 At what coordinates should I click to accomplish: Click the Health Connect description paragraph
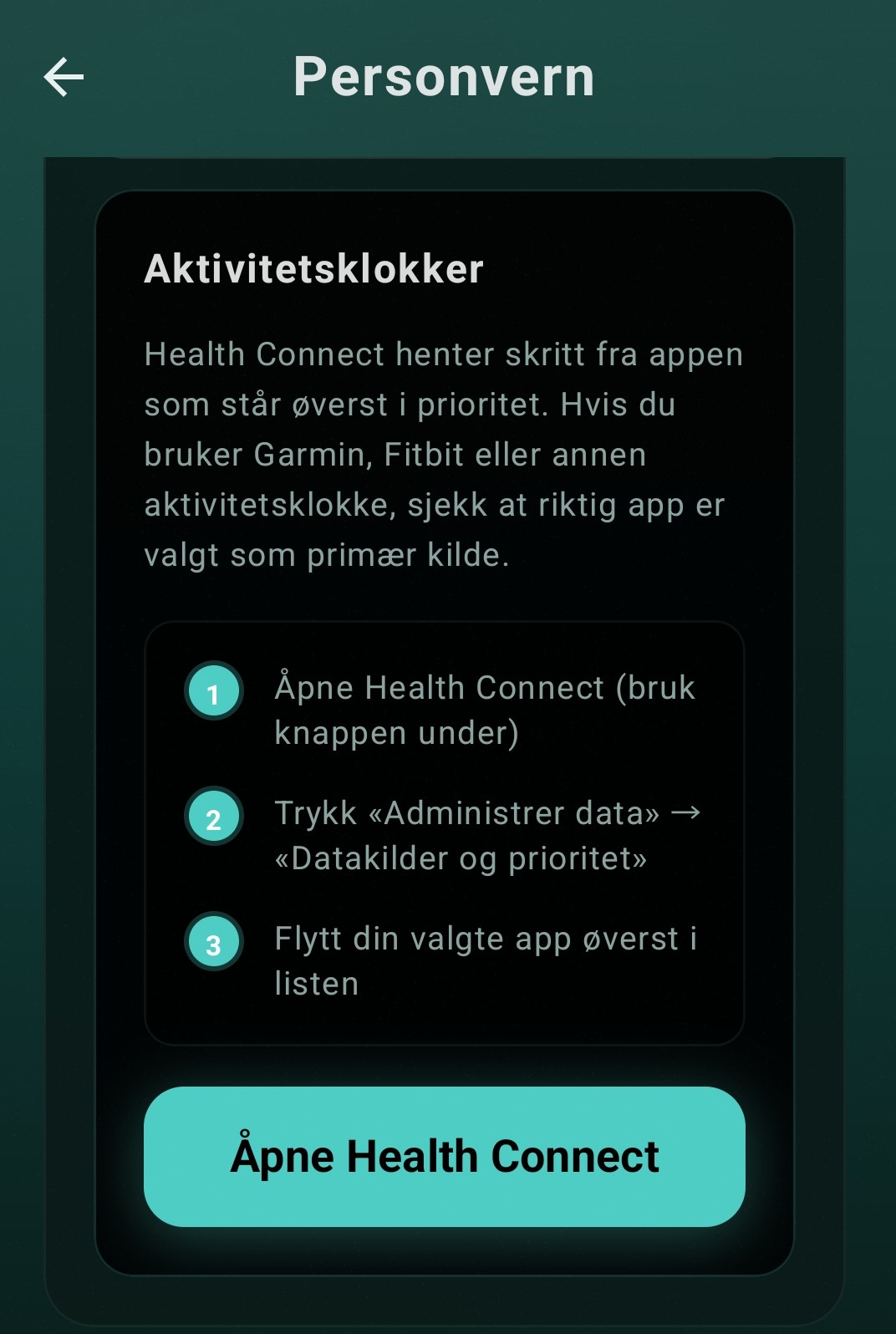point(443,454)
